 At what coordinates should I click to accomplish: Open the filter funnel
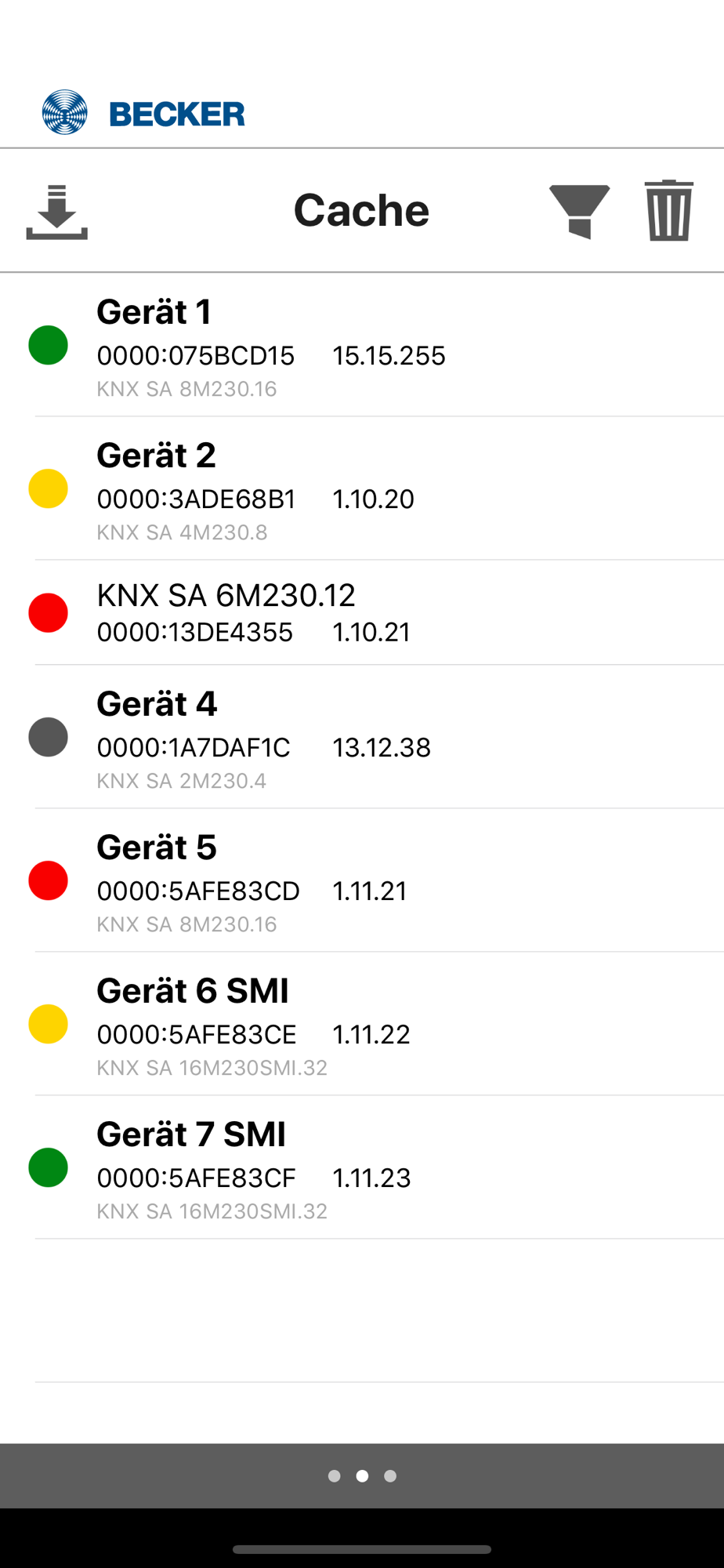pos(579,212)
